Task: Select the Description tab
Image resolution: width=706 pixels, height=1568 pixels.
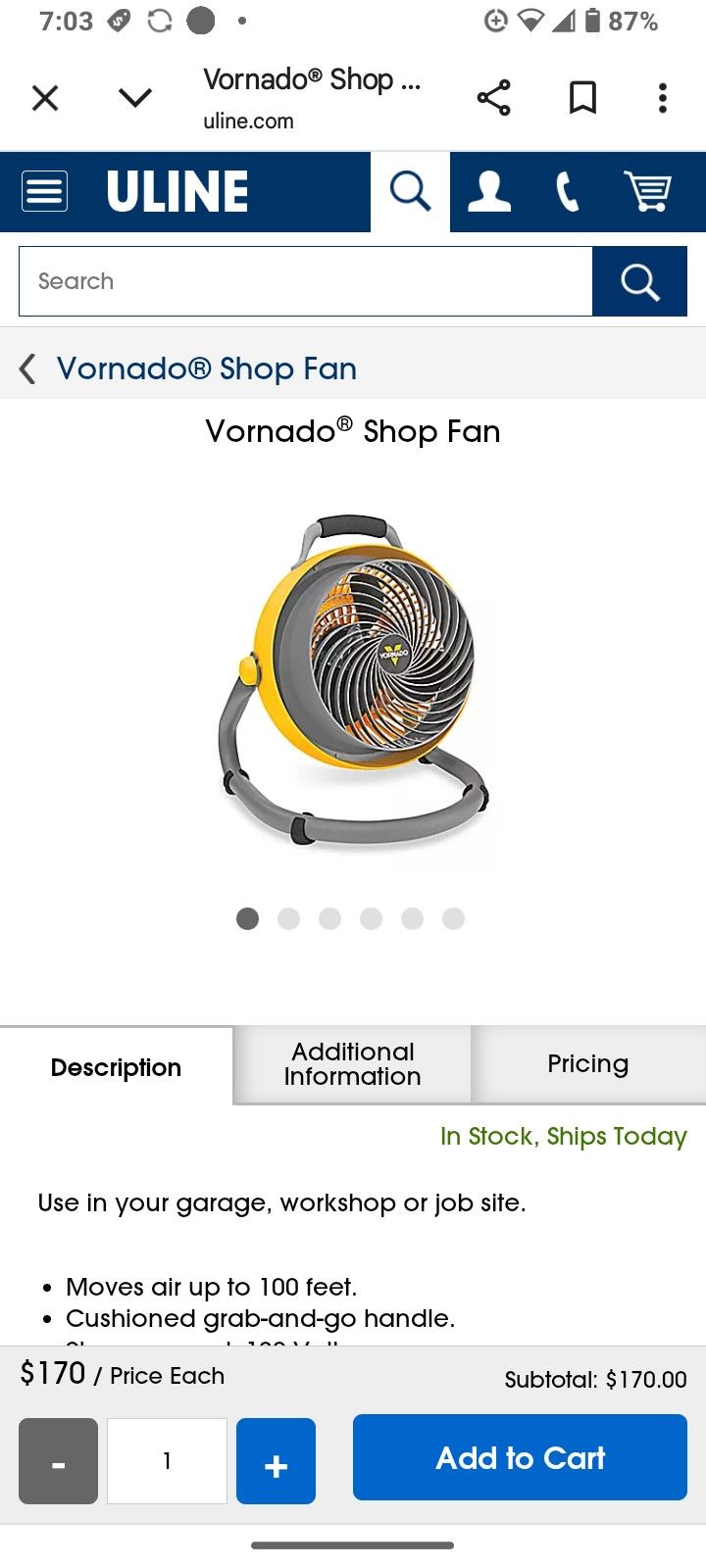Action: pyautogui.click(x=116, y=1067)
